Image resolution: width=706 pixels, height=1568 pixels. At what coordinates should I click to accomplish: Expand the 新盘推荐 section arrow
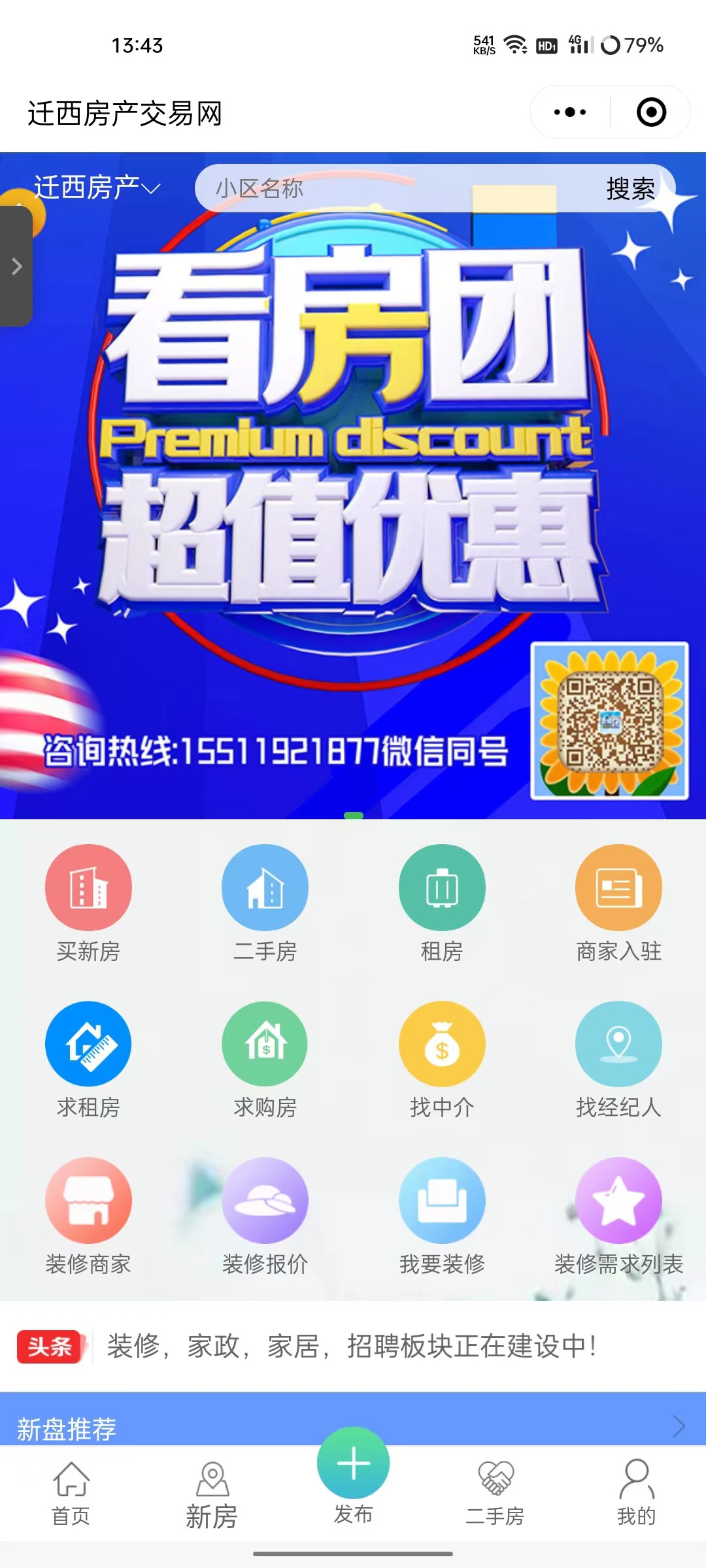pos(679,1426)
